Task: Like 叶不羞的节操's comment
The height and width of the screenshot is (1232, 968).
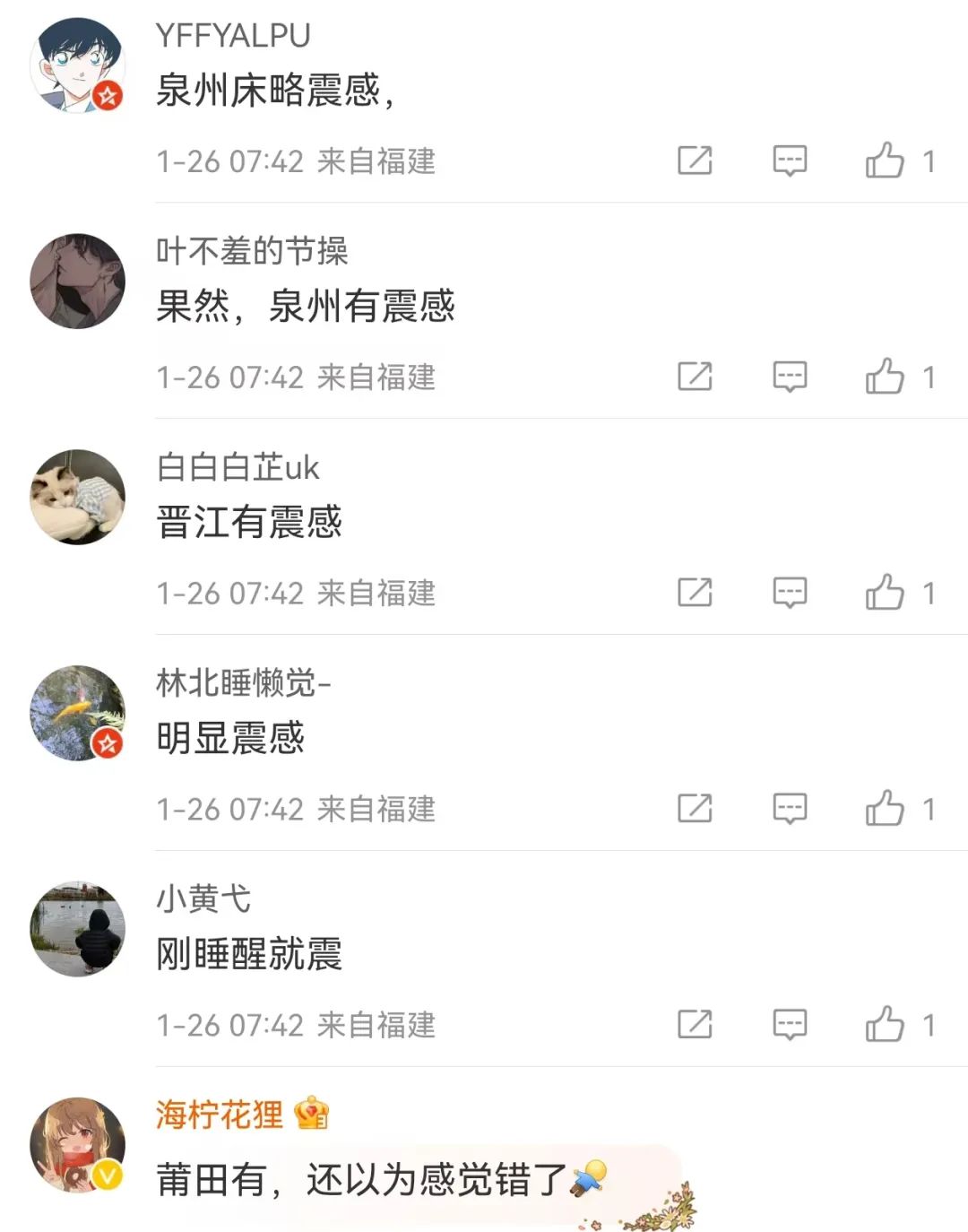Action: point(885,377)
